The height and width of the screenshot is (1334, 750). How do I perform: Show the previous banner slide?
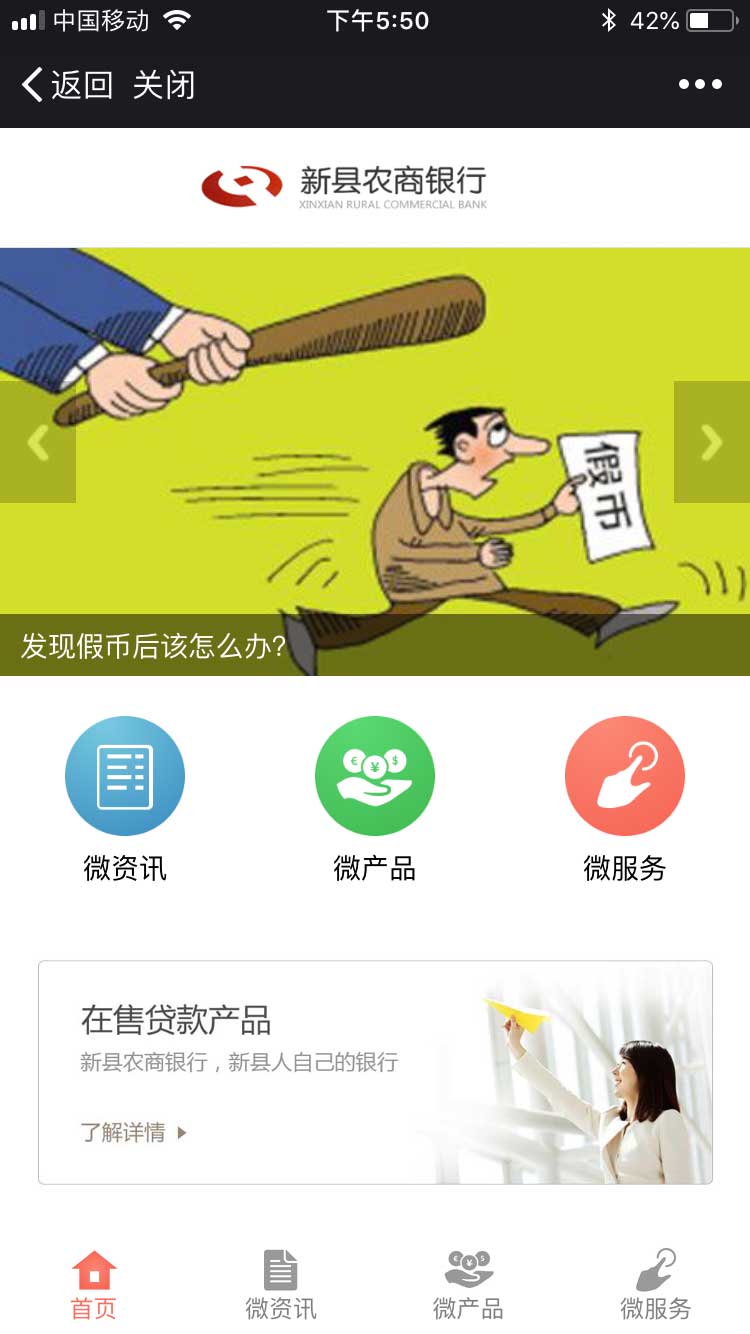(38, 442)
